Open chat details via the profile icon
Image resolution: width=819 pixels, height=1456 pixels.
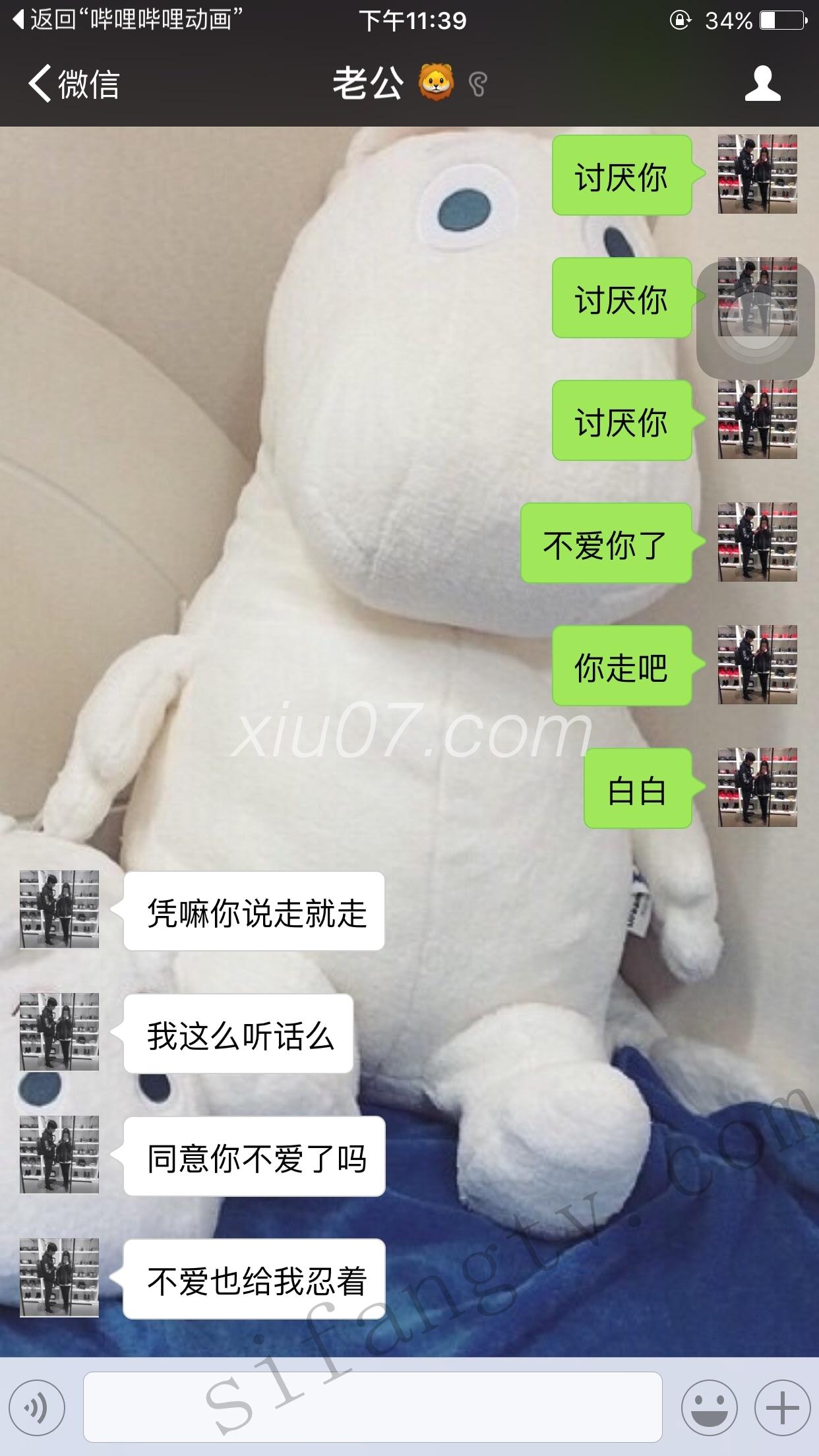click(762, 84)
